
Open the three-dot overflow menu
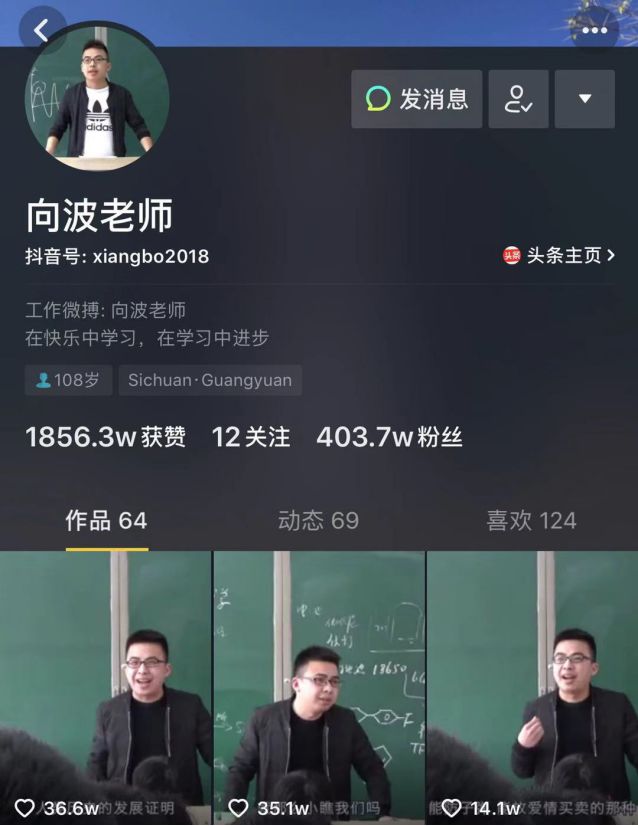(595, 30)
